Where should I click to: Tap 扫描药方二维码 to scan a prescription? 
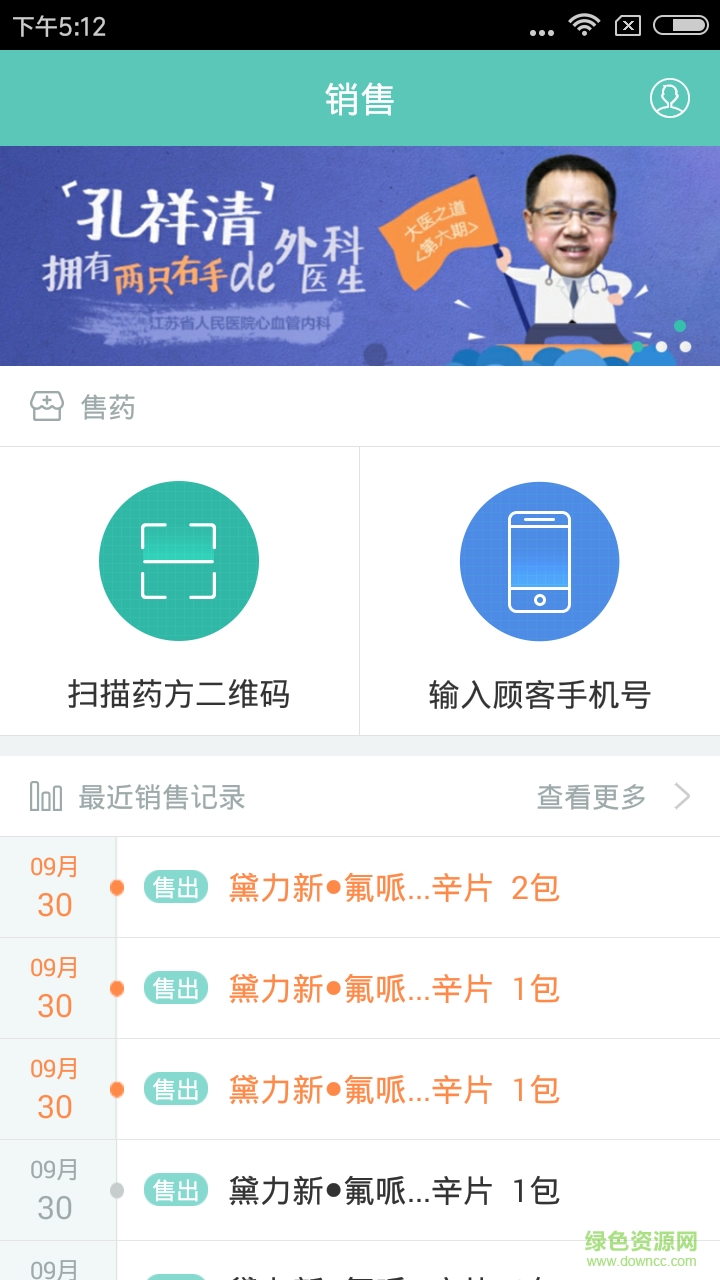click(x=179, y=592)
